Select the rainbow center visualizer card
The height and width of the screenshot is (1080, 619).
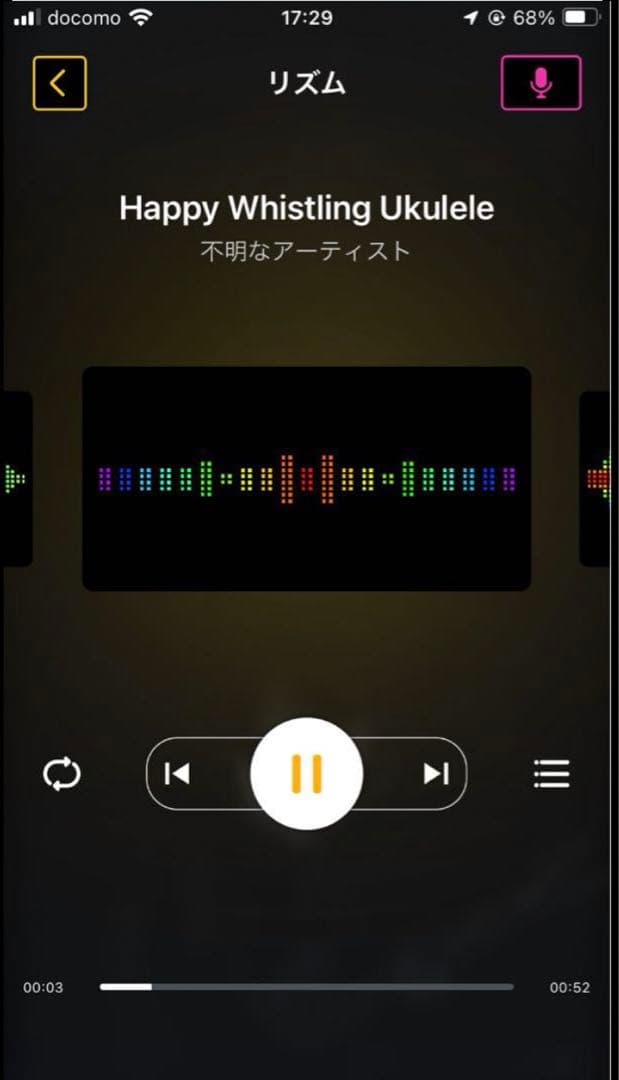point(306,479)
